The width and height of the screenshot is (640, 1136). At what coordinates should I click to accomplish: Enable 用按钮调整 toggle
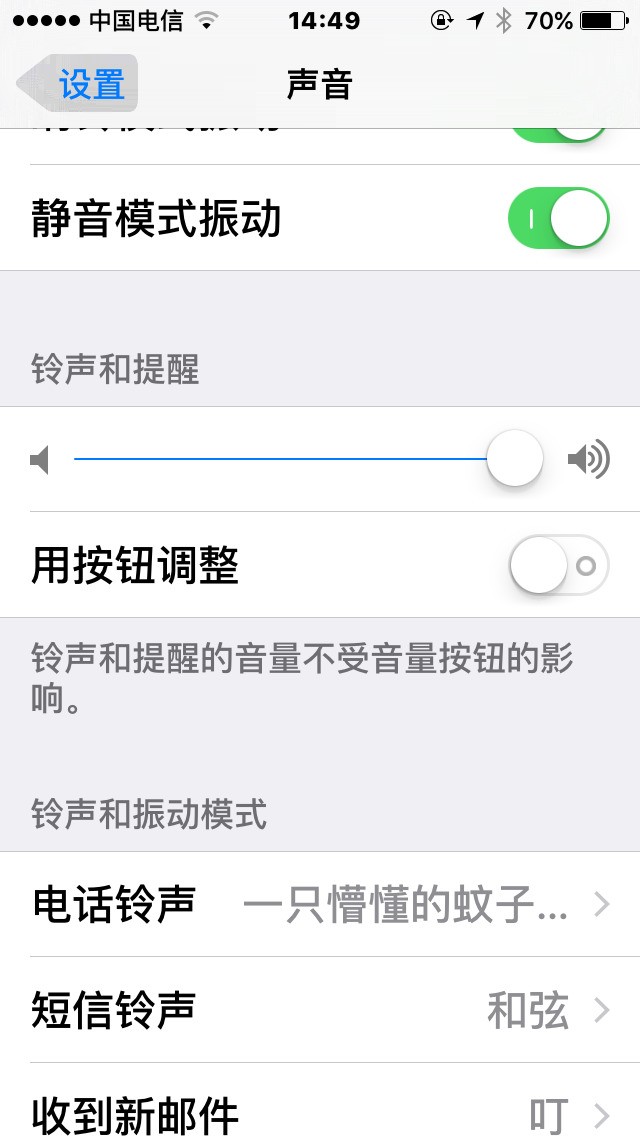tap(558, 566)
